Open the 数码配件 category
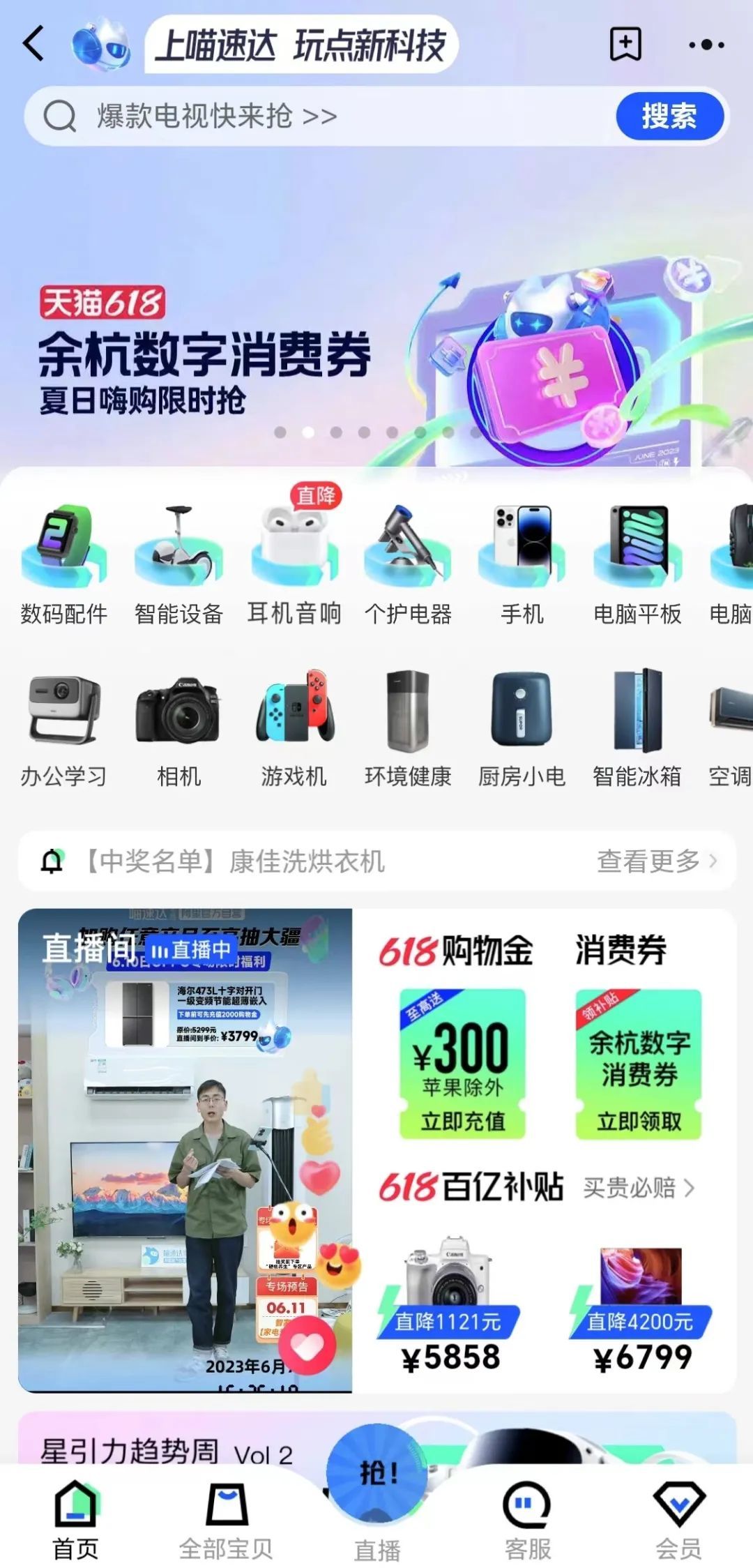Screen dimensions: 753x1568 pyautogui.click(x=64, y=565)
